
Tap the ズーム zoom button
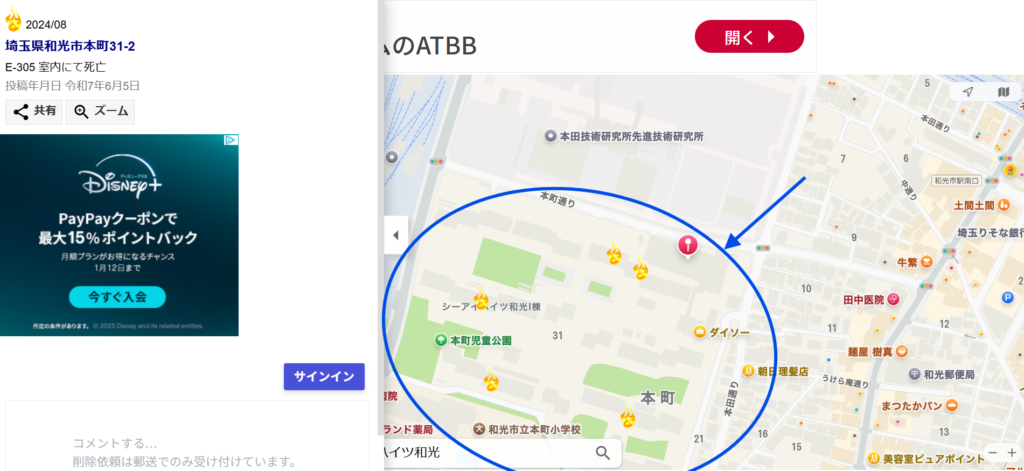pyautogui.click(x=100, y=111)
